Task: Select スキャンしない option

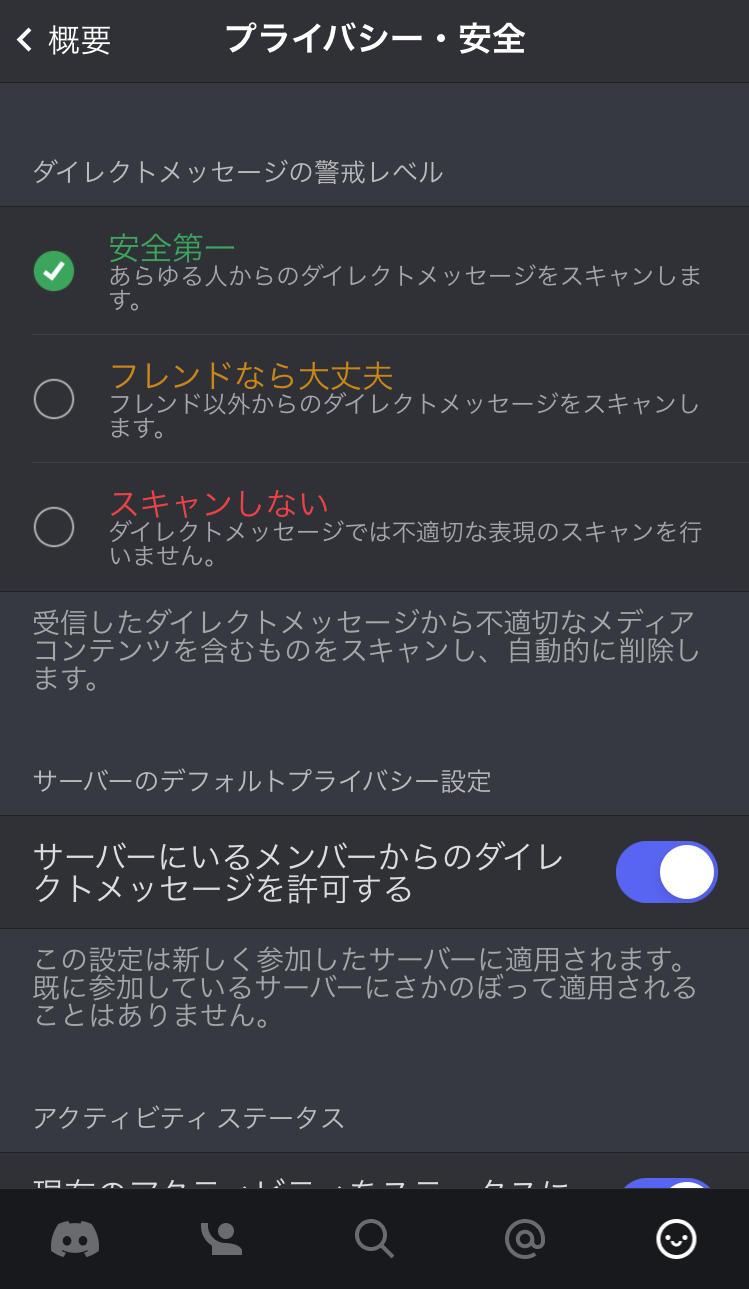Action: pyautogui.click(x=54, y=527)
